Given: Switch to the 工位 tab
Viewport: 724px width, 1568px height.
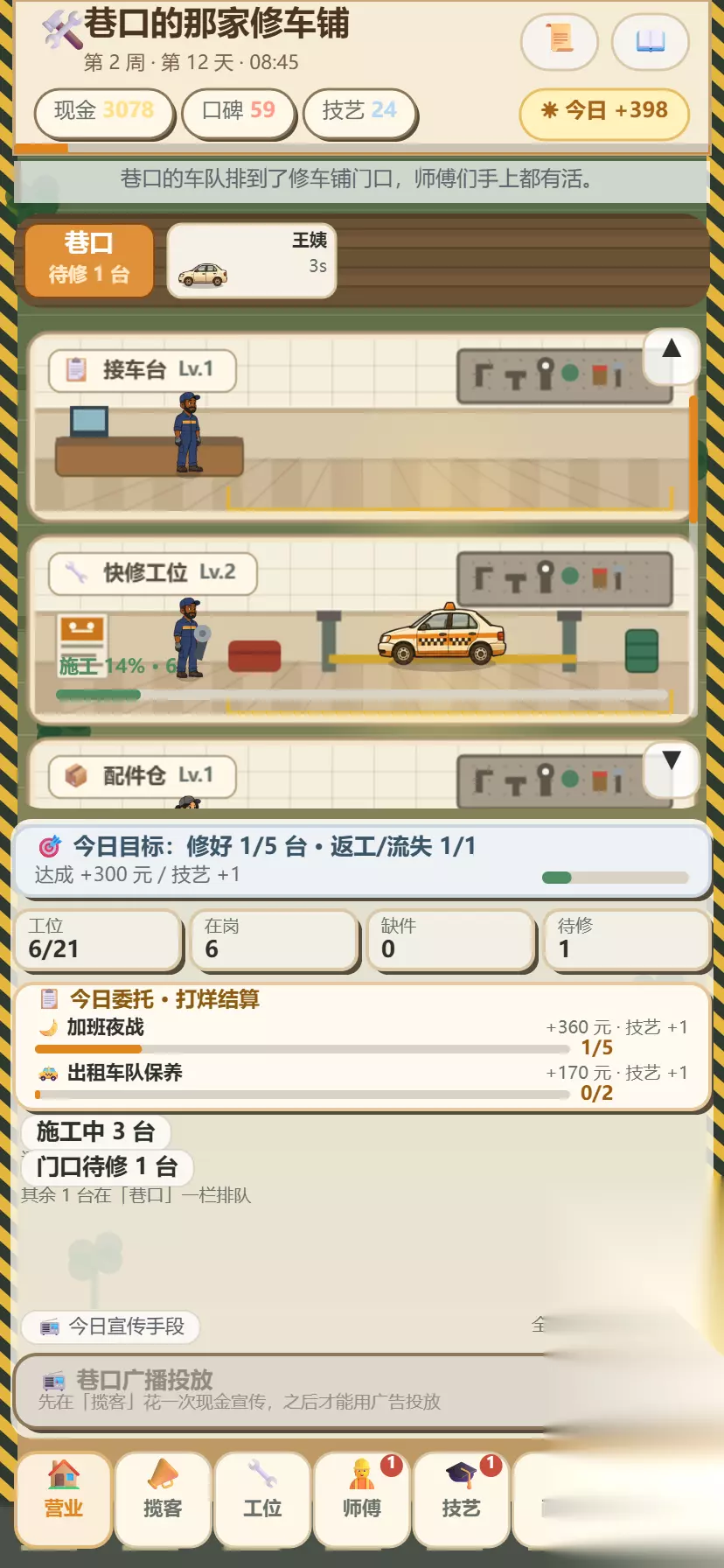Looking at the screenshot, I should click(262, 1500).
